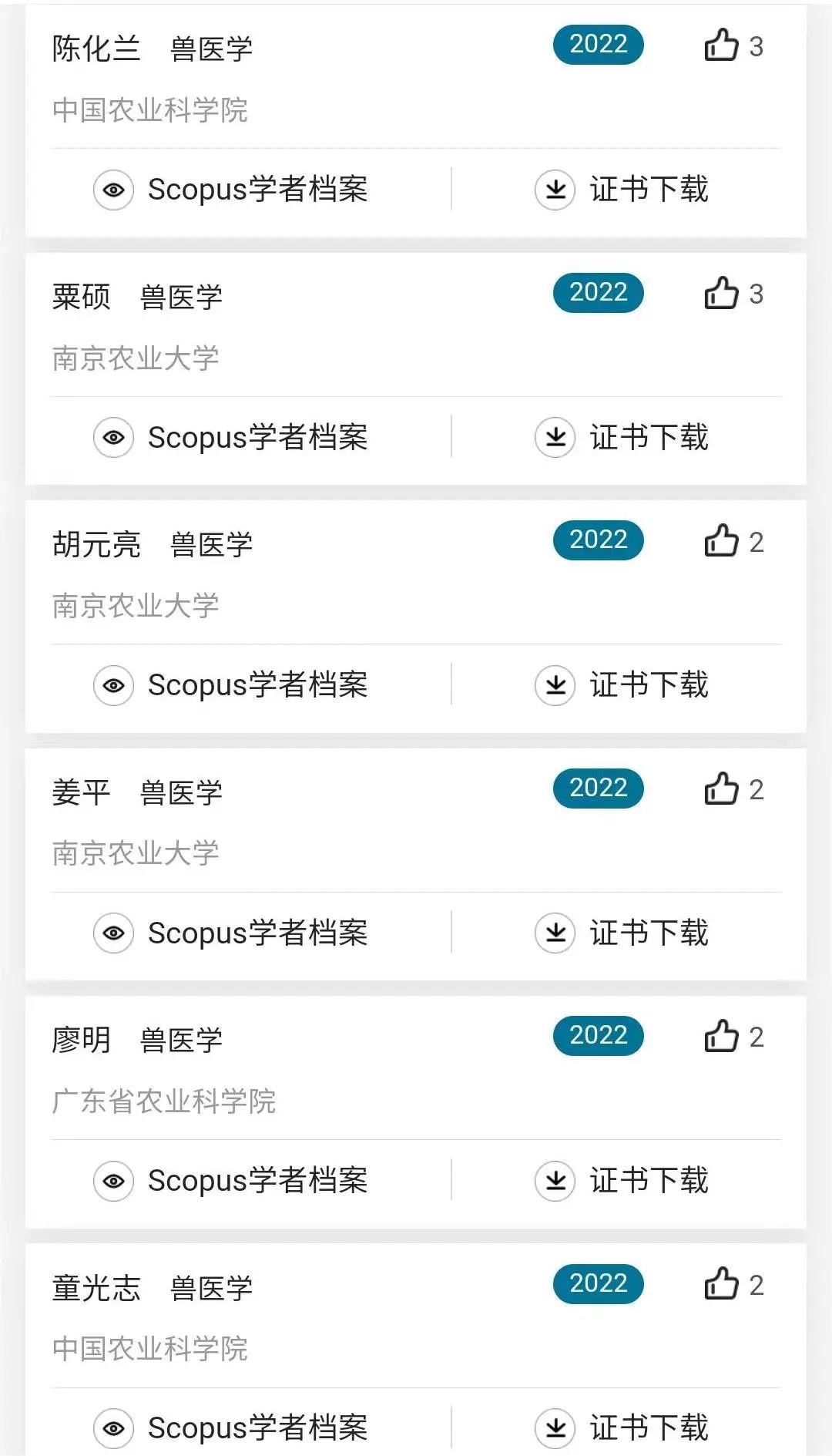Open Scopus学者档案 for 陈化兰

230,190
